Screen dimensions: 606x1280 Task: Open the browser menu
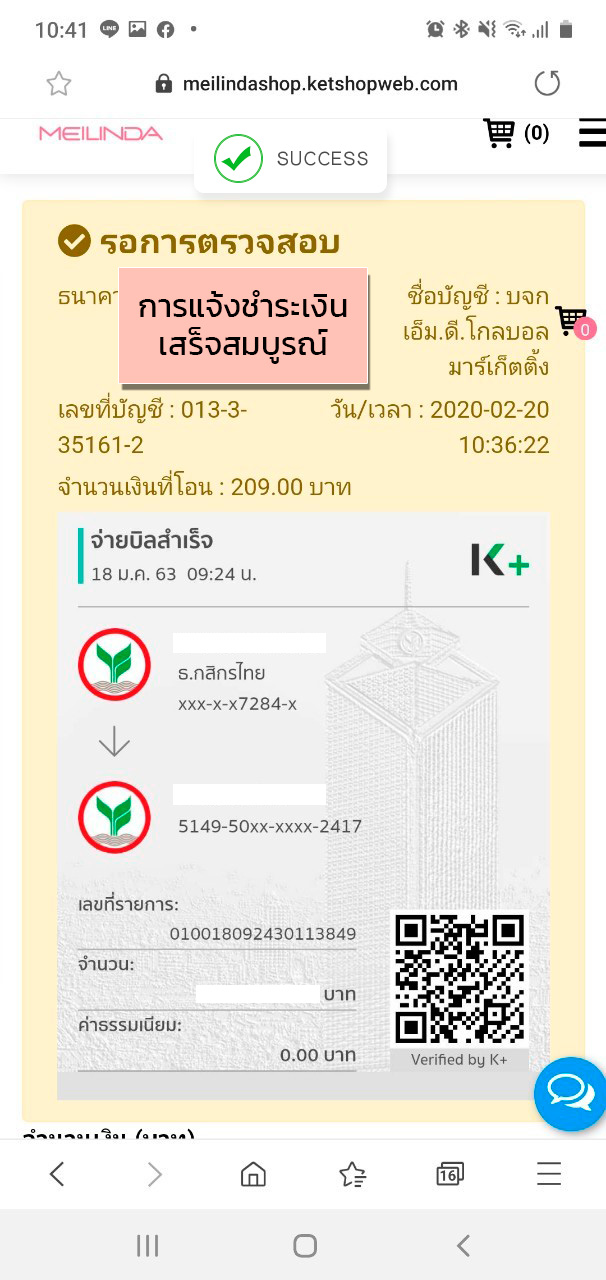pyautogui.click(x=548, y=1174)
